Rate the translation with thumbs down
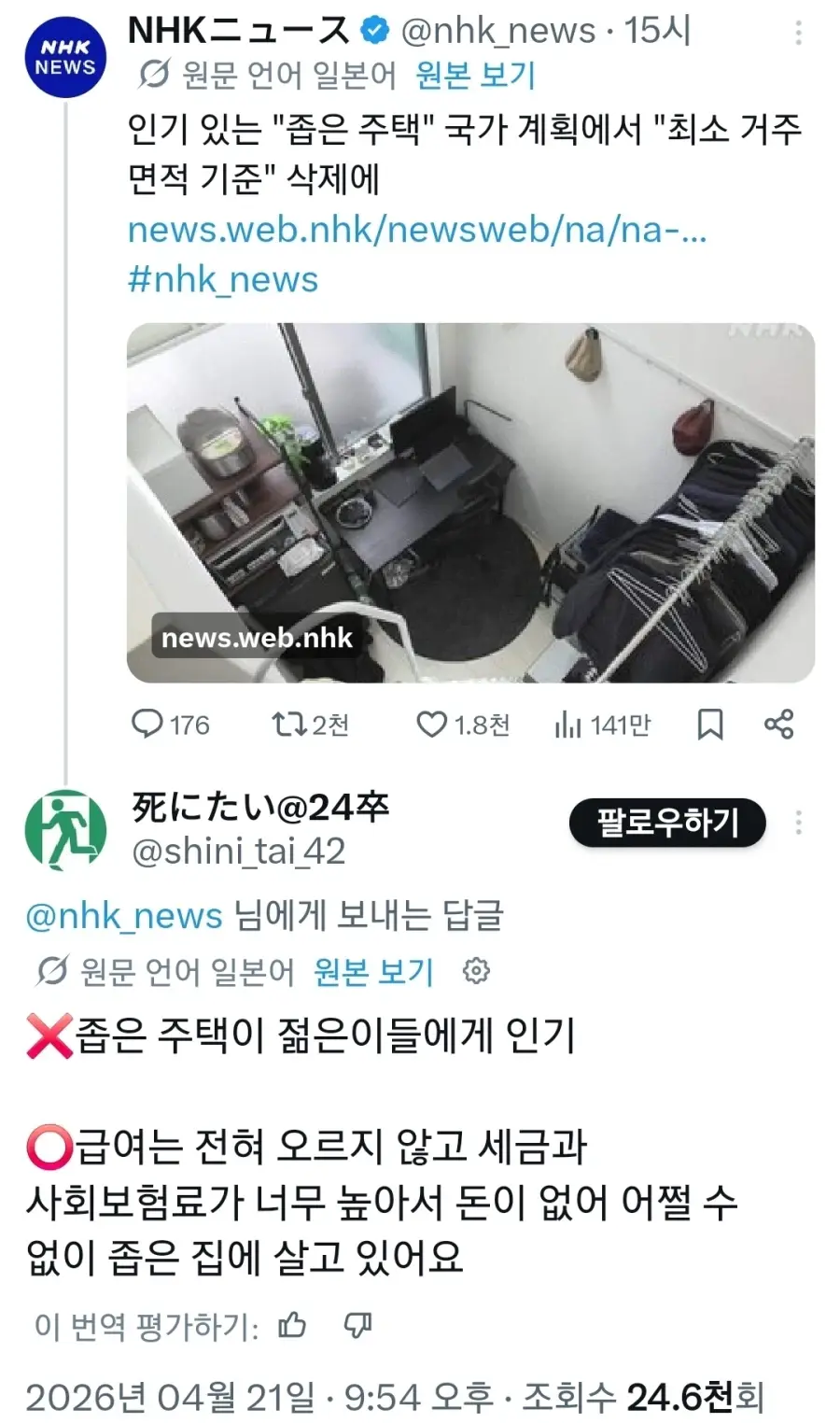840x1423 pixels. 357,1325
